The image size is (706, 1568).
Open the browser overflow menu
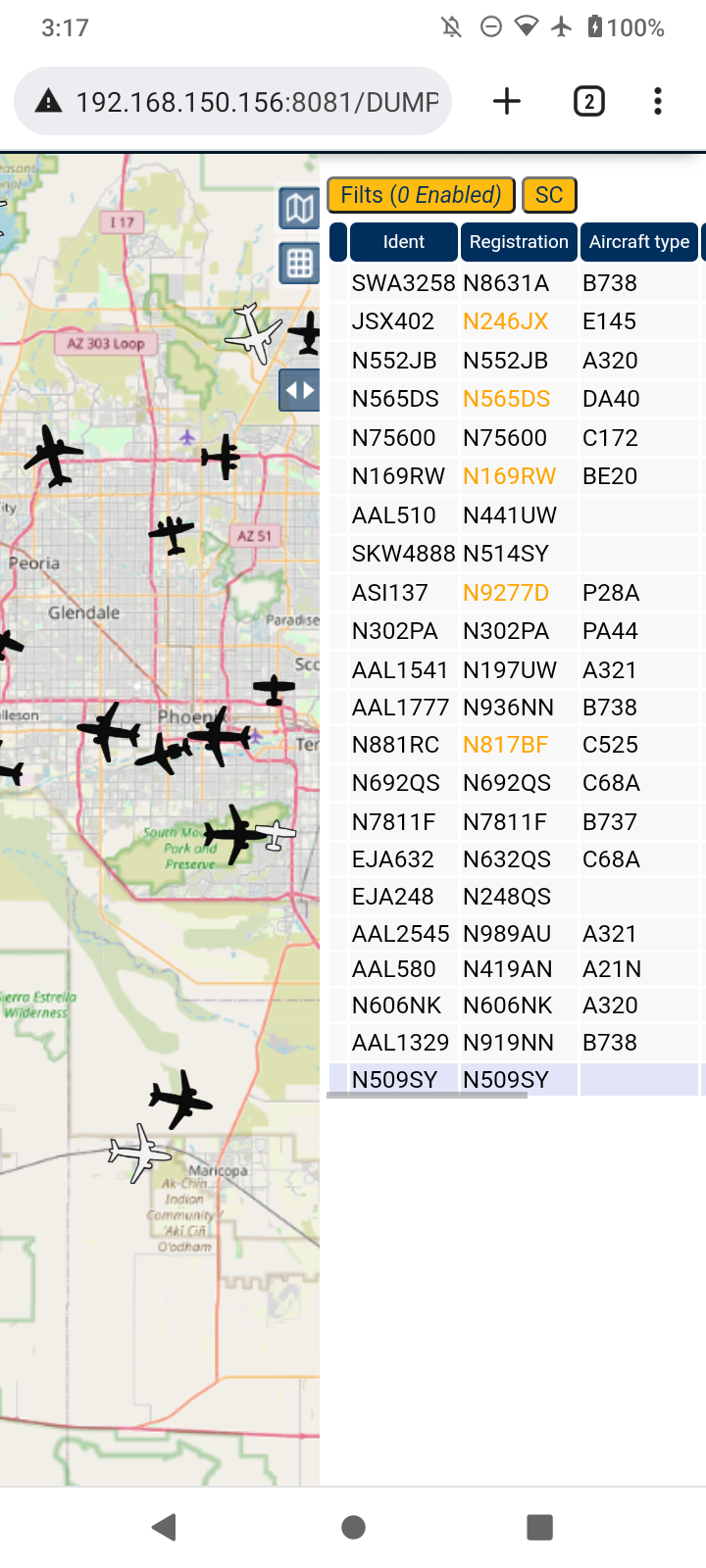[x=658, y=101]
